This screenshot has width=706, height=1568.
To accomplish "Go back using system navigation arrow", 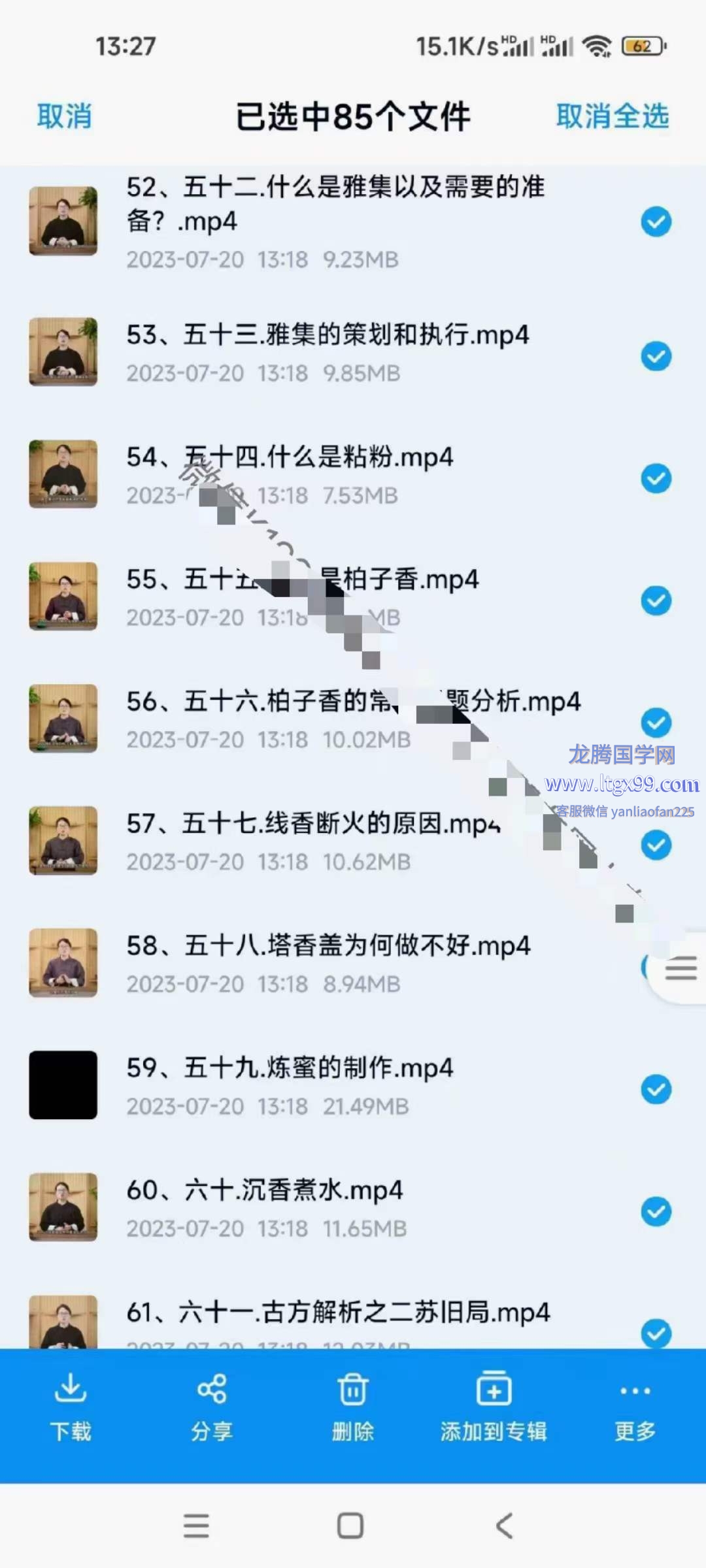I will [x=504, y=1526].
